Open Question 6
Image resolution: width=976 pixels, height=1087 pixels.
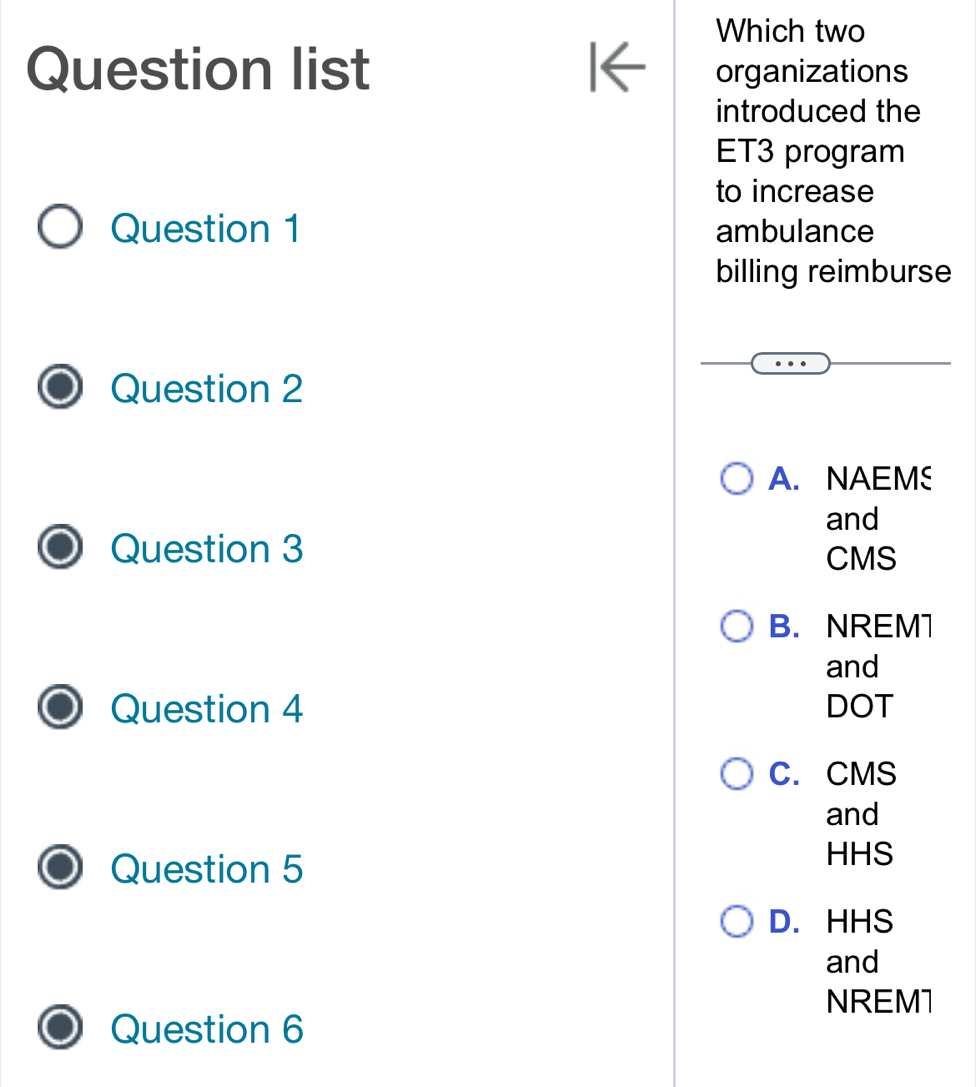[206, 1028]
